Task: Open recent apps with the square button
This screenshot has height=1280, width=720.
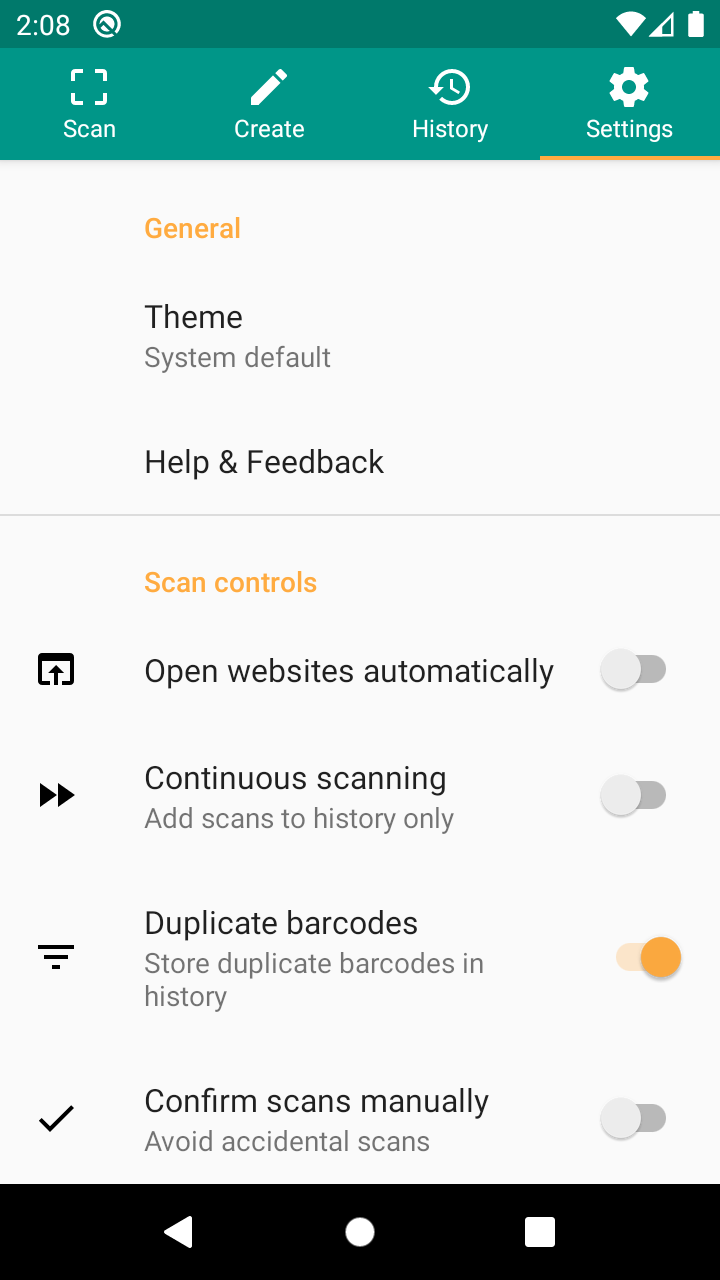Action: point(539,1231)
